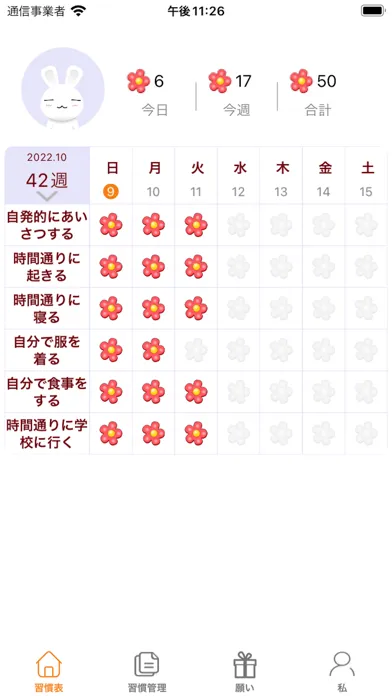The width and height of the screenshot is (392, 696).
Task: Toggle Tuesday flower for 自分で服を着る
Action: point(196,350)
